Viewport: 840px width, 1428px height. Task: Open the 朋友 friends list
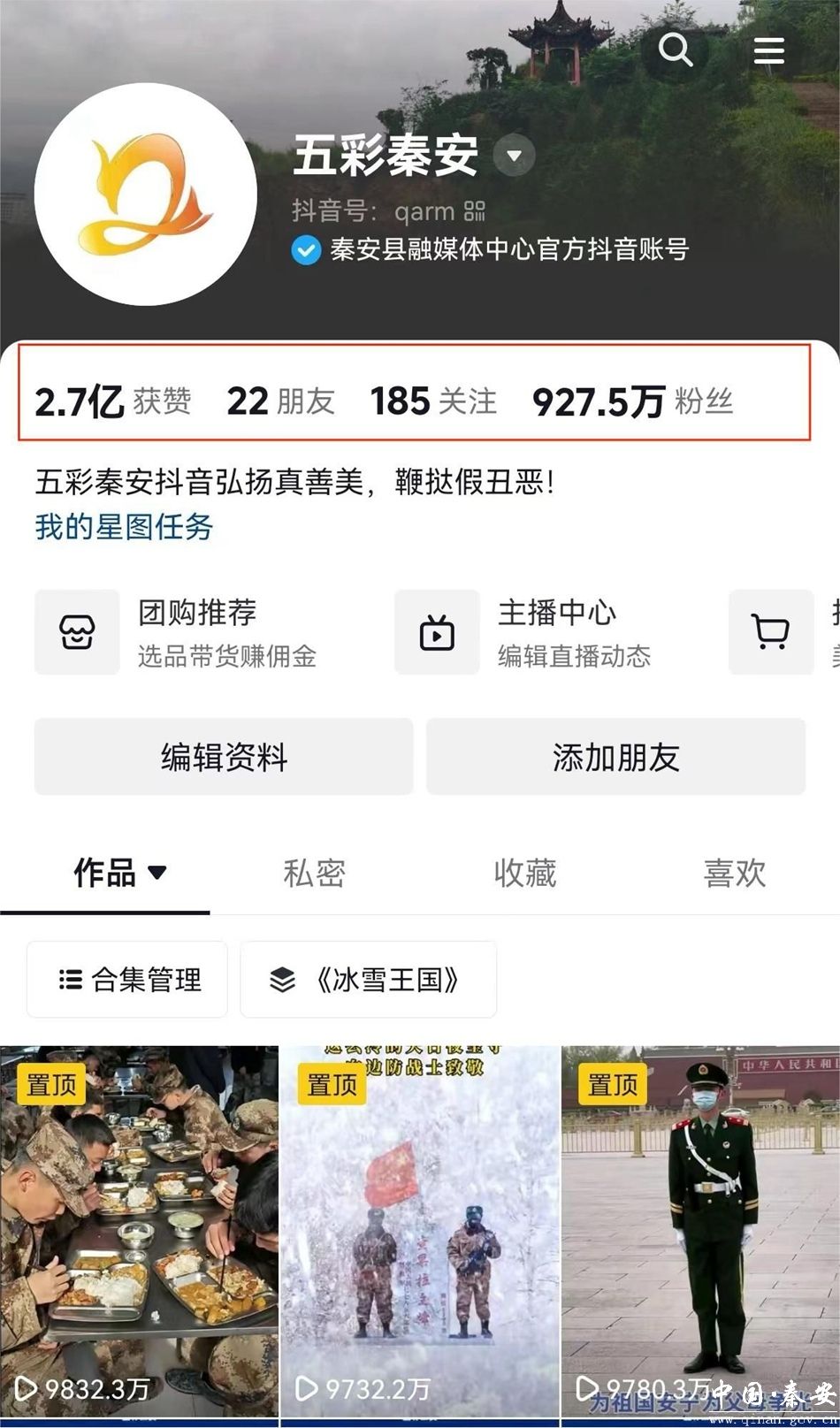tap(281, 401)
